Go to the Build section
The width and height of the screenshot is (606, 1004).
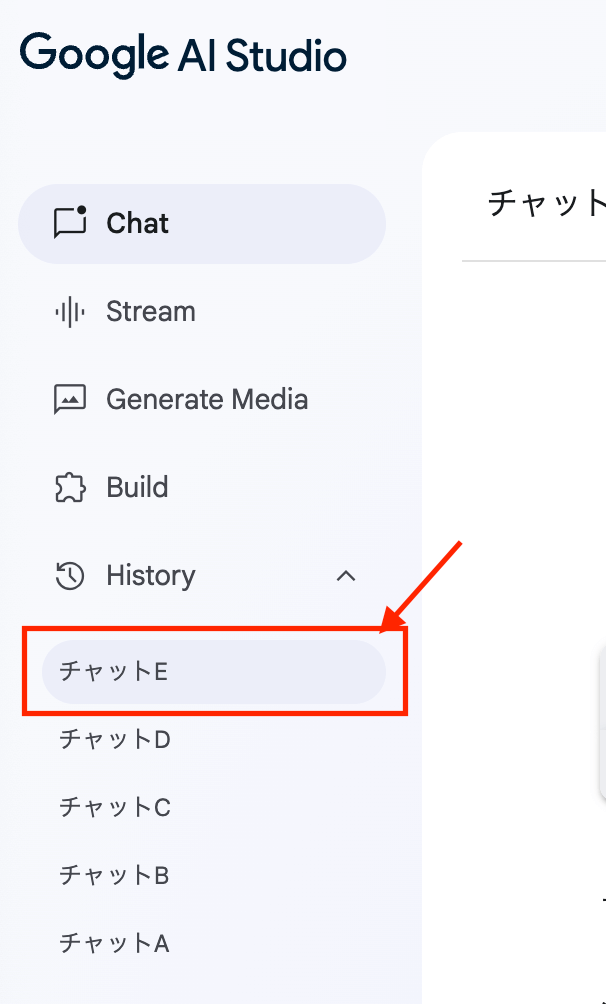coord(202,487)
